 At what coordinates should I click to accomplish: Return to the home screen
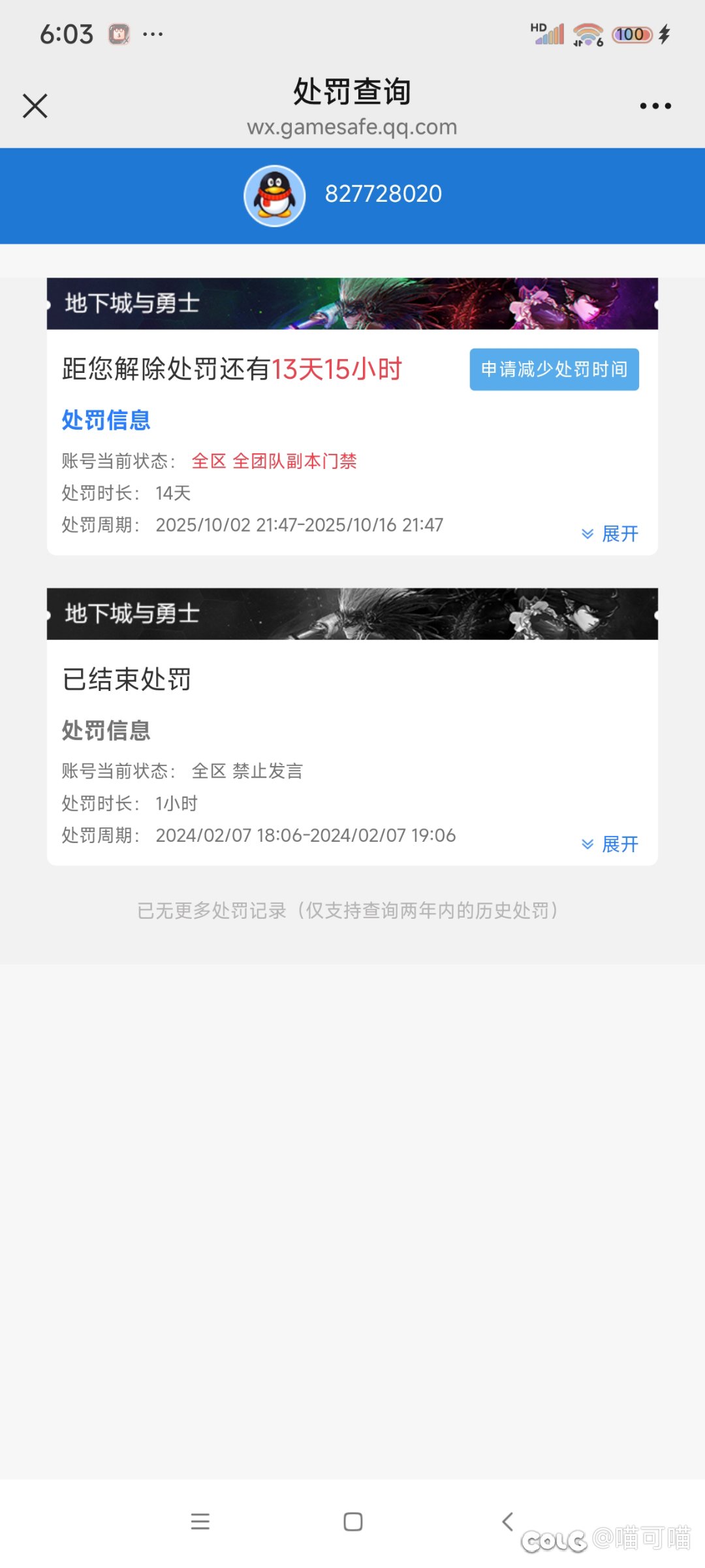point(352,1522)
